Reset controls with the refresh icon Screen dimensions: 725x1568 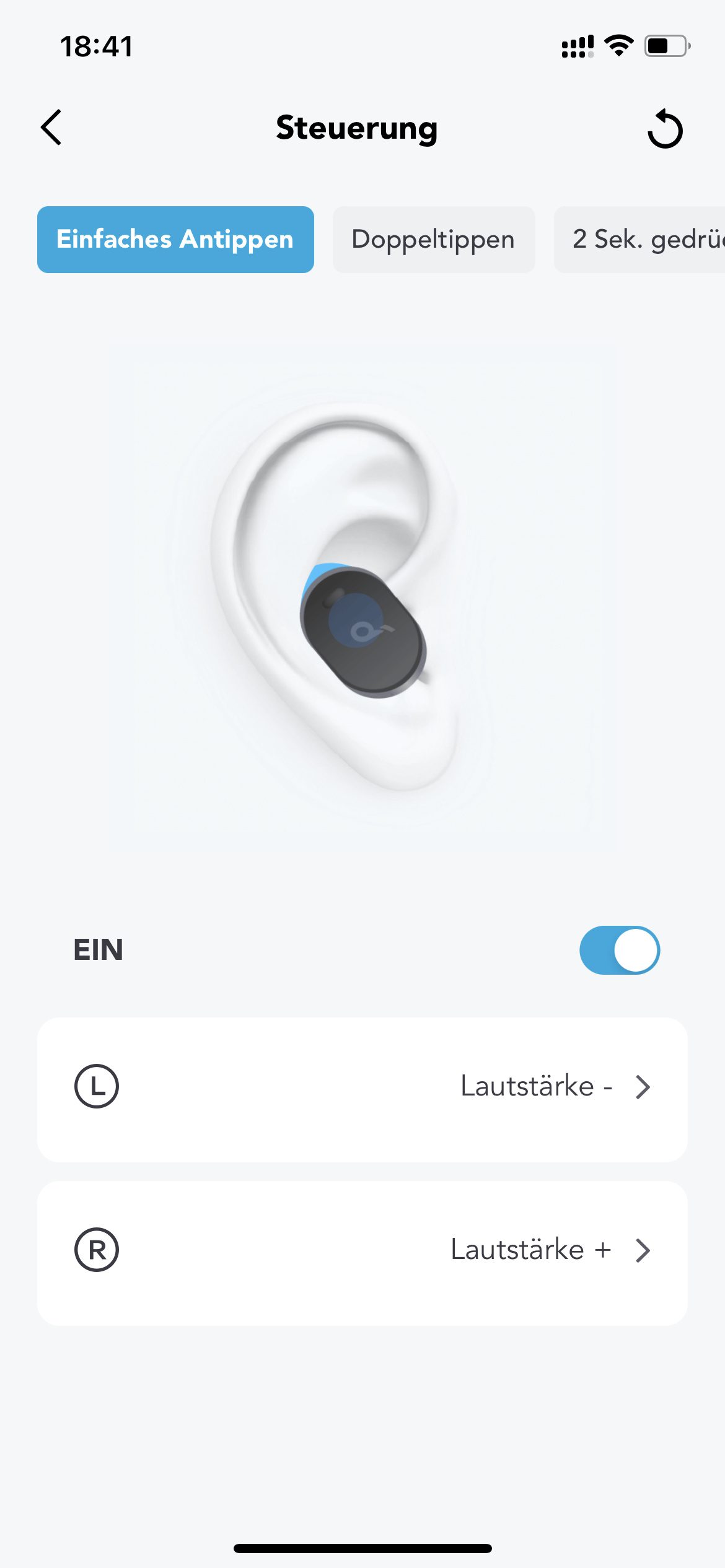(x=665, y=129)
